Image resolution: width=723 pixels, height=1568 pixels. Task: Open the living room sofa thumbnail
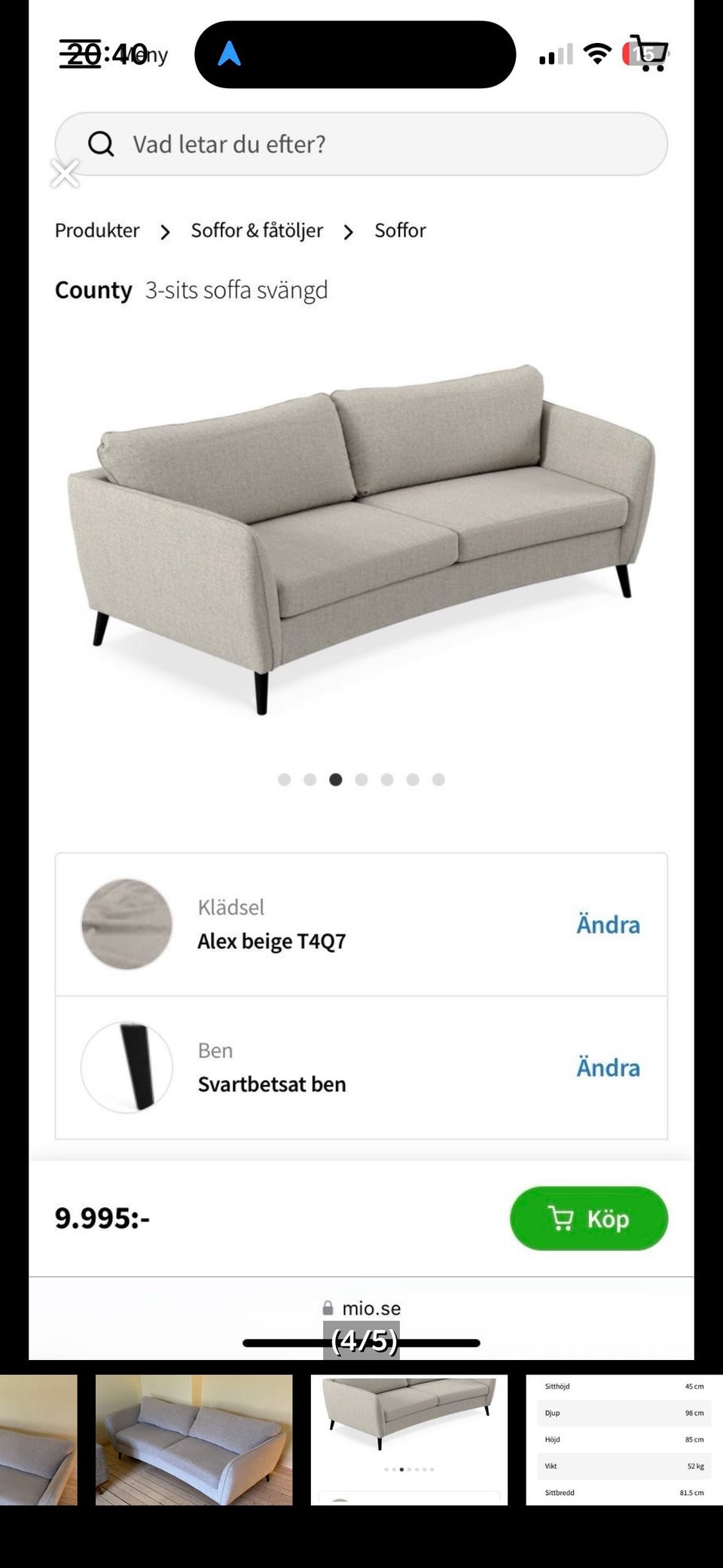pyautogui.click(x=192, y=1438)
